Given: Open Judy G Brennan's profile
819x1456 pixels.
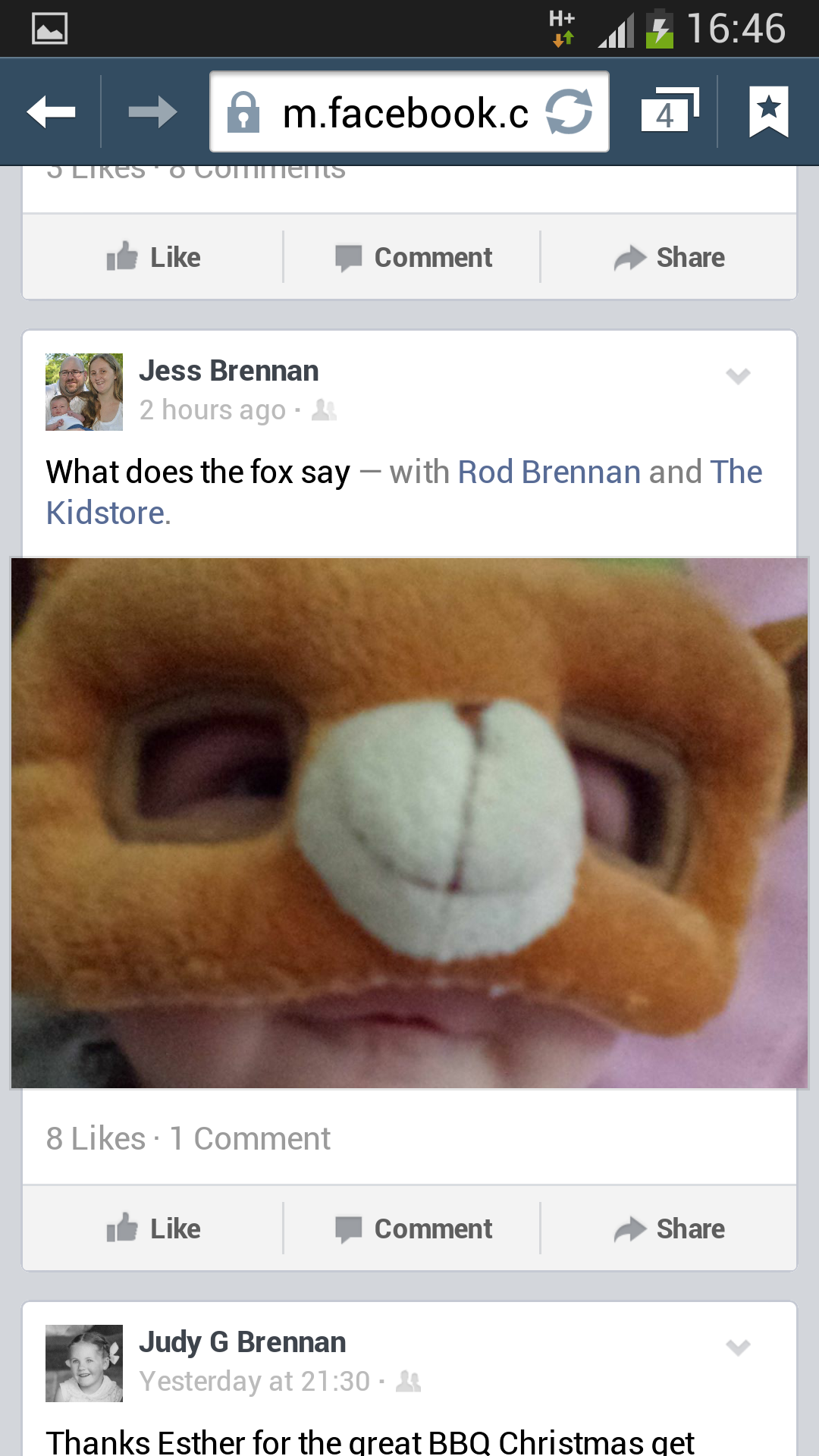Looking at the screenshot, I should coord(242,1342).
